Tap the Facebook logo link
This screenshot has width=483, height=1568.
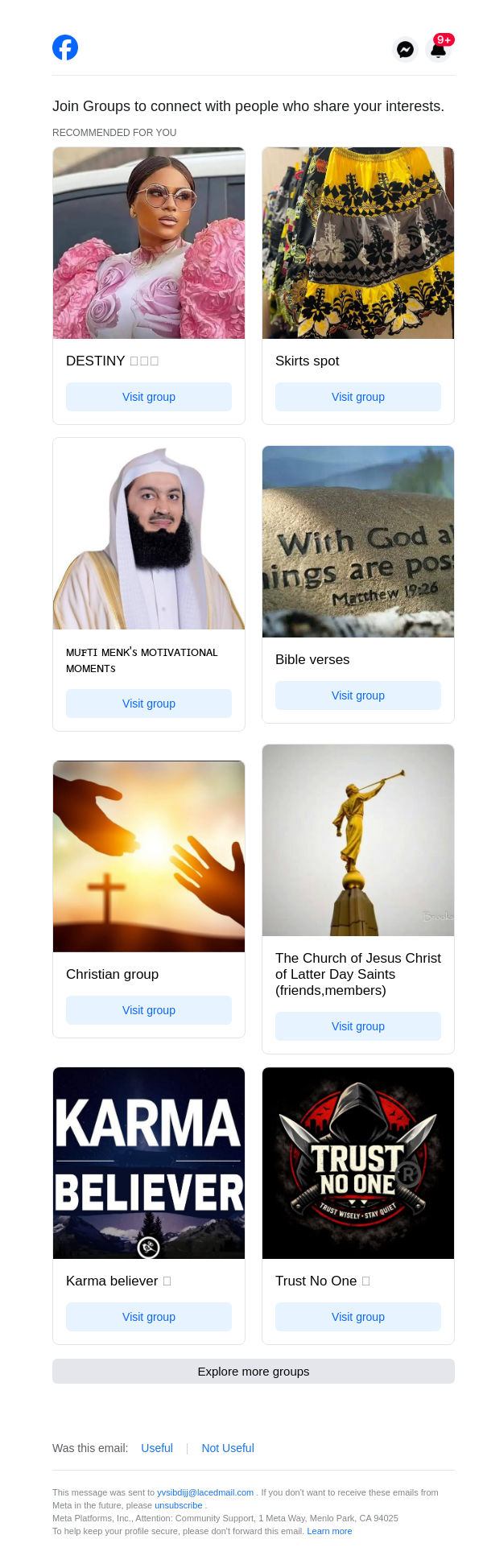click(x=65, y=47)
